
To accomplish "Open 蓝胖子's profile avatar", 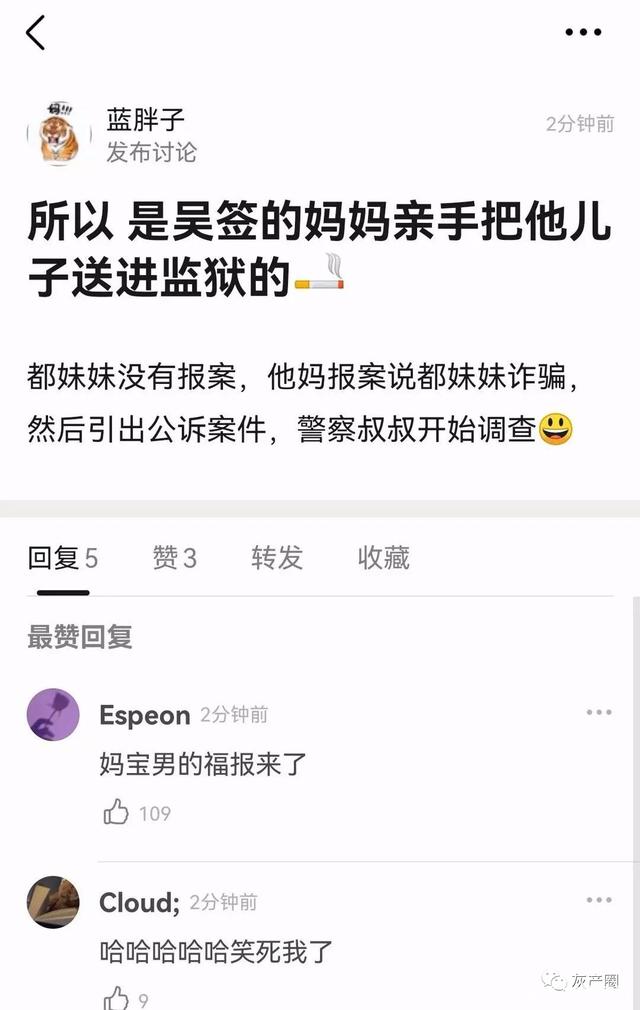I will tap(53, 133).
